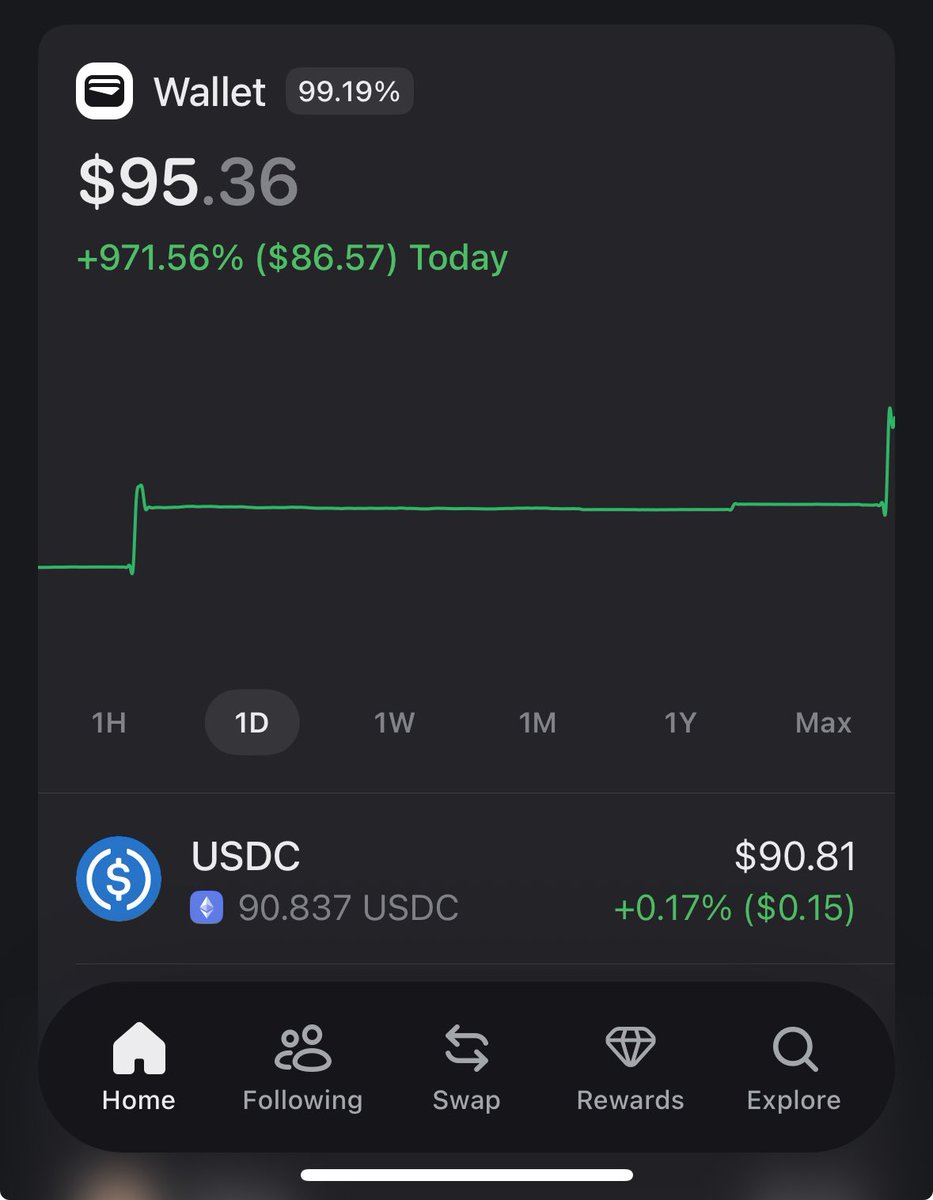The width and height of the screenshot is (933, 1200).
Task: Go to the Home tab
Action: pos(139,1067)
